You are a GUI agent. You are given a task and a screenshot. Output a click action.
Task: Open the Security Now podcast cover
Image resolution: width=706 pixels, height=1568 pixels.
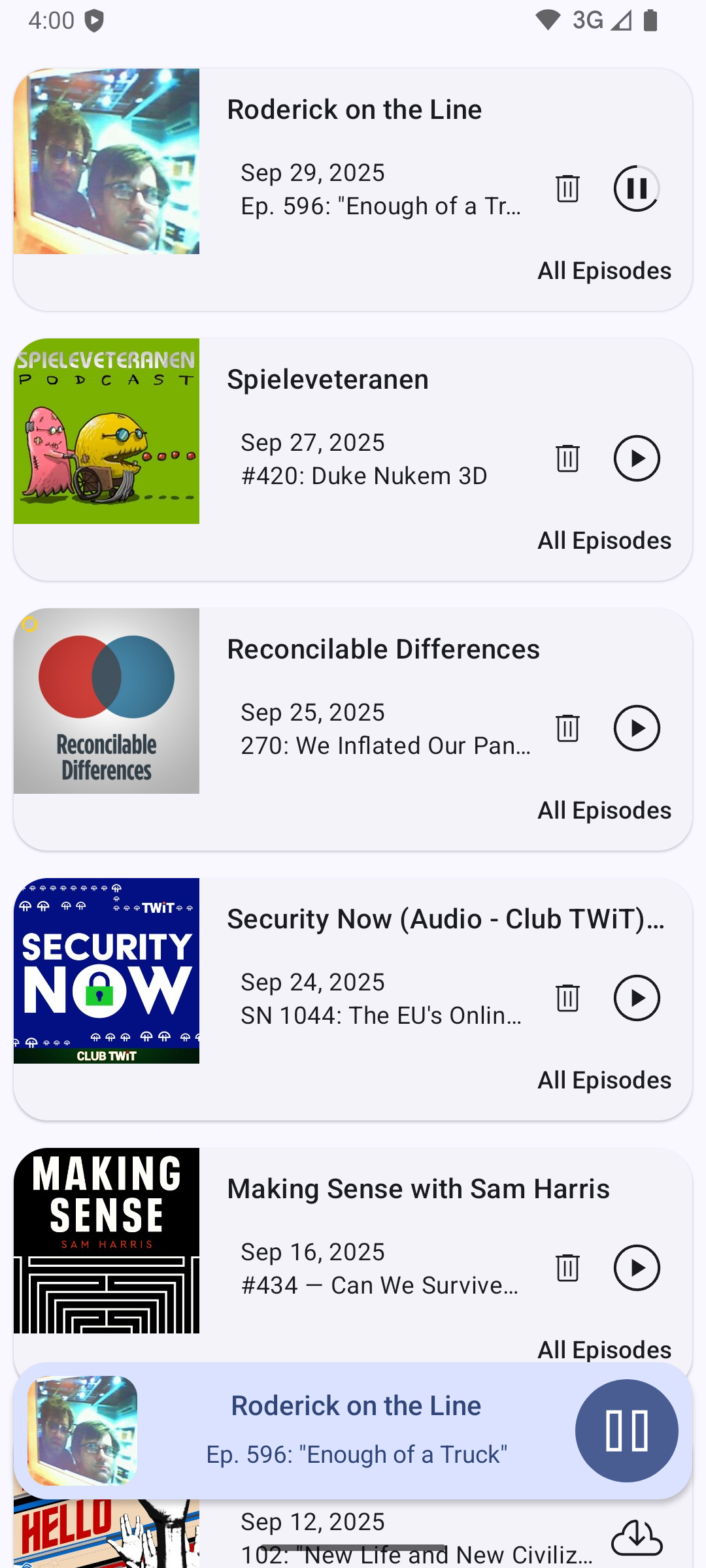[107, 971]
